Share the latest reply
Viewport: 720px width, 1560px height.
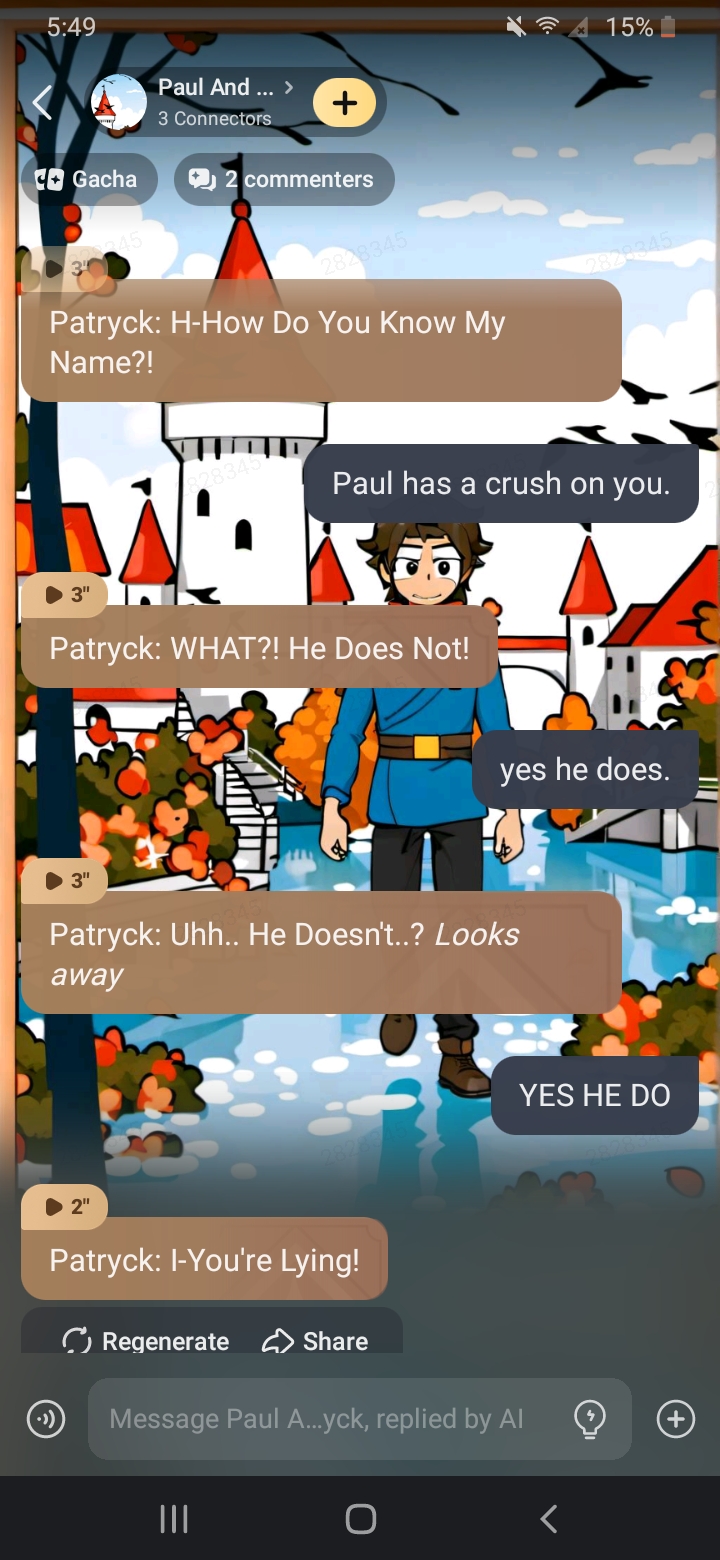(315, 1340)
